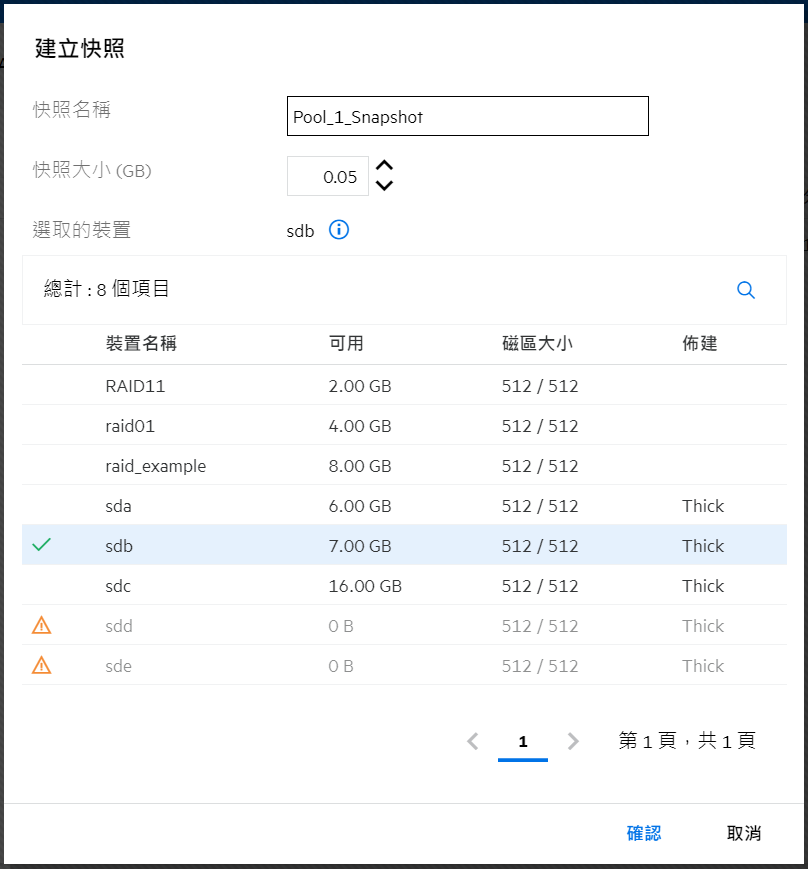Go to the previous page arrow
The width and height of the screenshot is (808, 869).
tap(473, 741)
